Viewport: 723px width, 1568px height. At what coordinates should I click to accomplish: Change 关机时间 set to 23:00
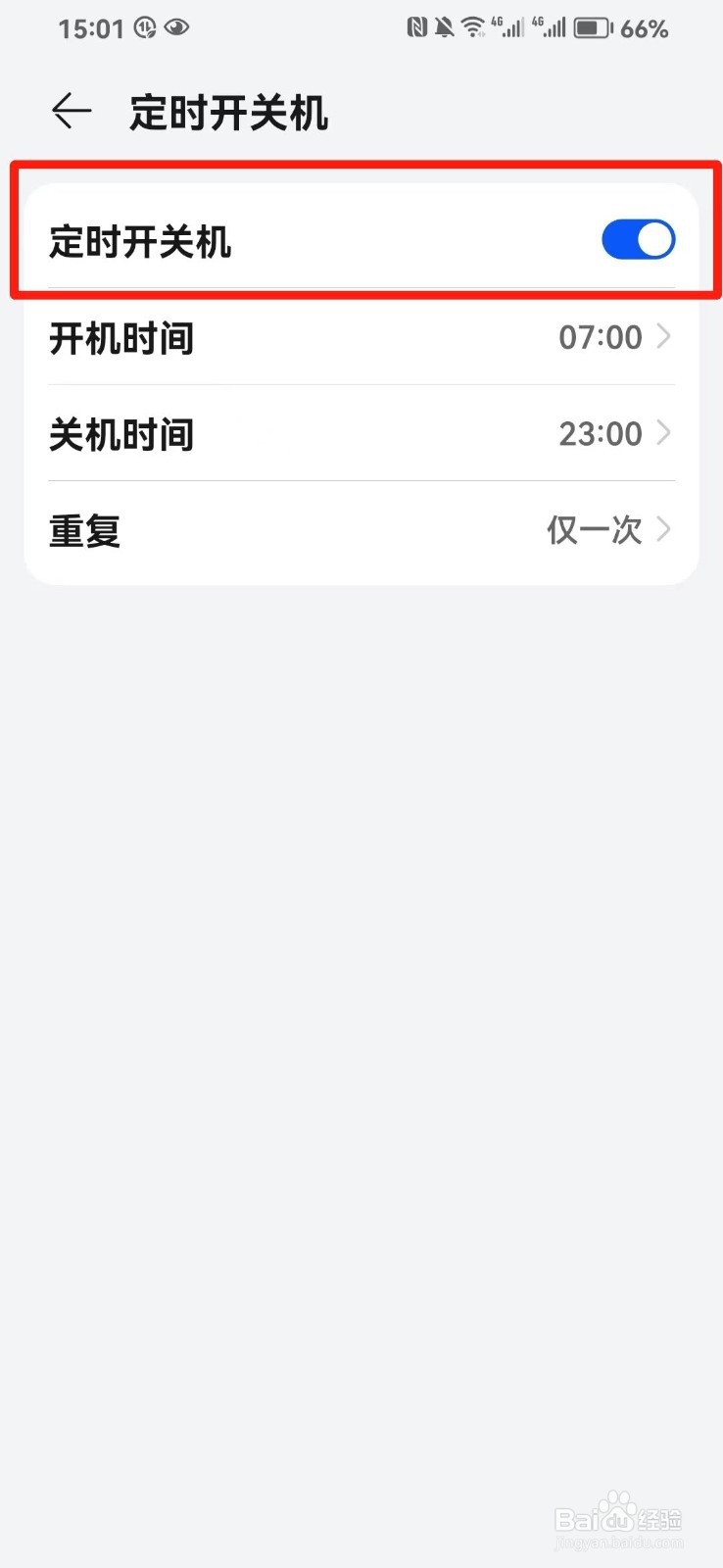pos(361,434)
